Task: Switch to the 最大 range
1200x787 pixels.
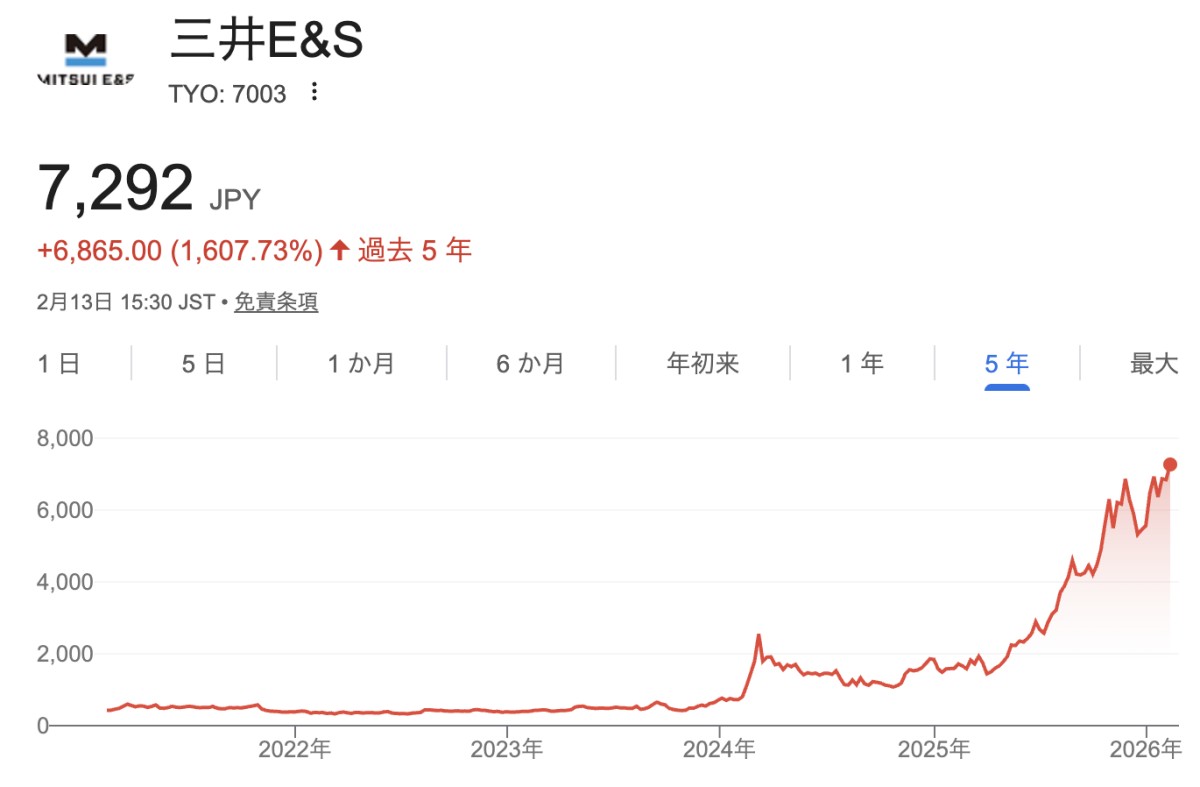Action: click(1153, 363)
